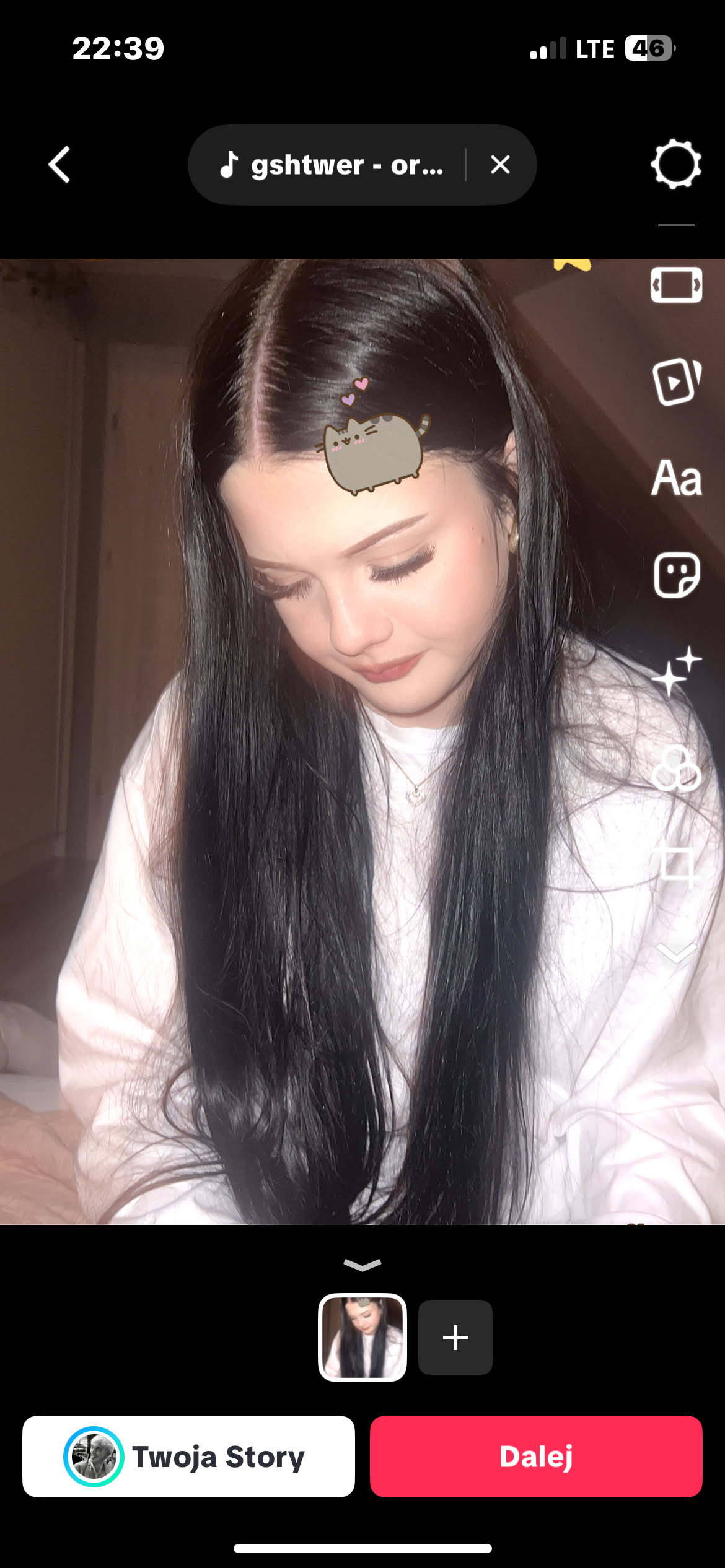The image size is (725, 1568).
Task: Continue with the Dalej button
Action: click(x=536, y=1457)
